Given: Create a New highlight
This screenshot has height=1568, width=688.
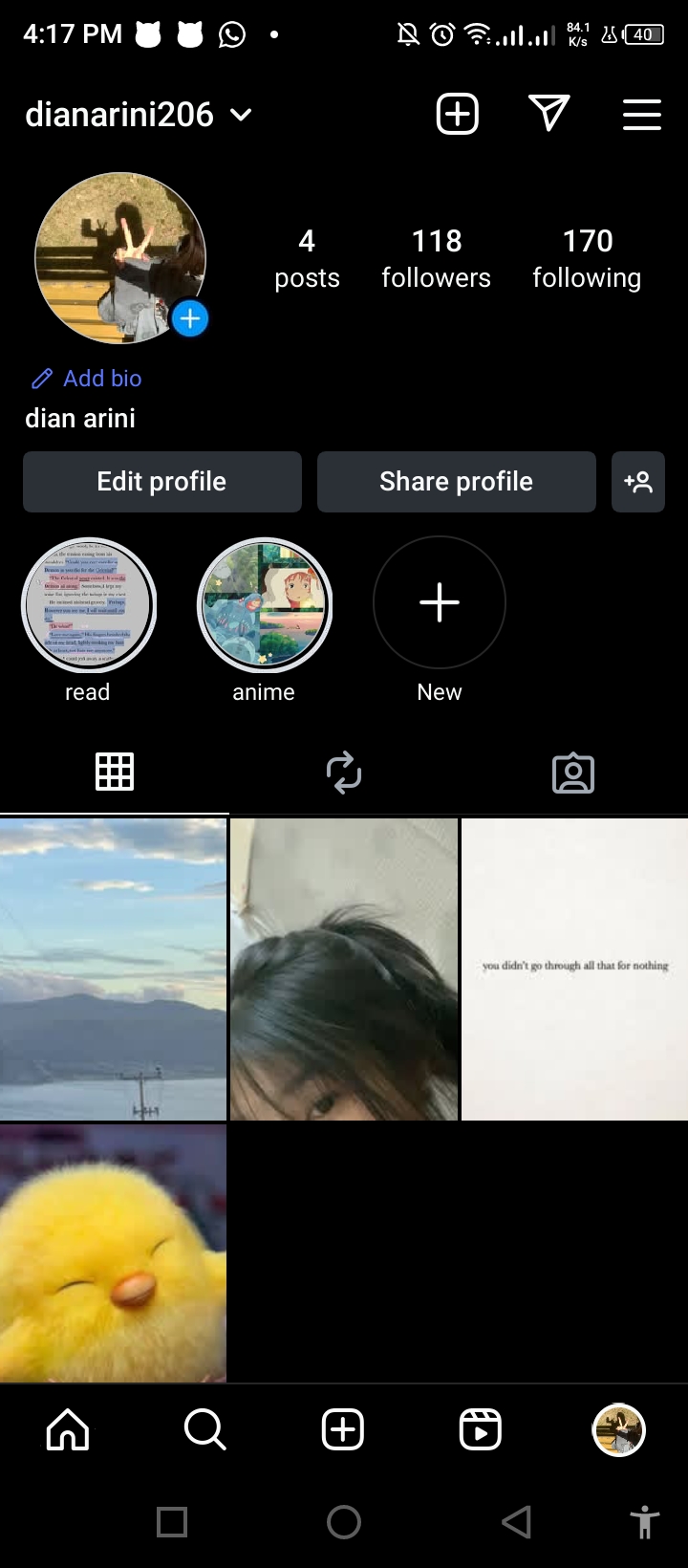Looking at the screenshot, I should (x=440, y=603).
